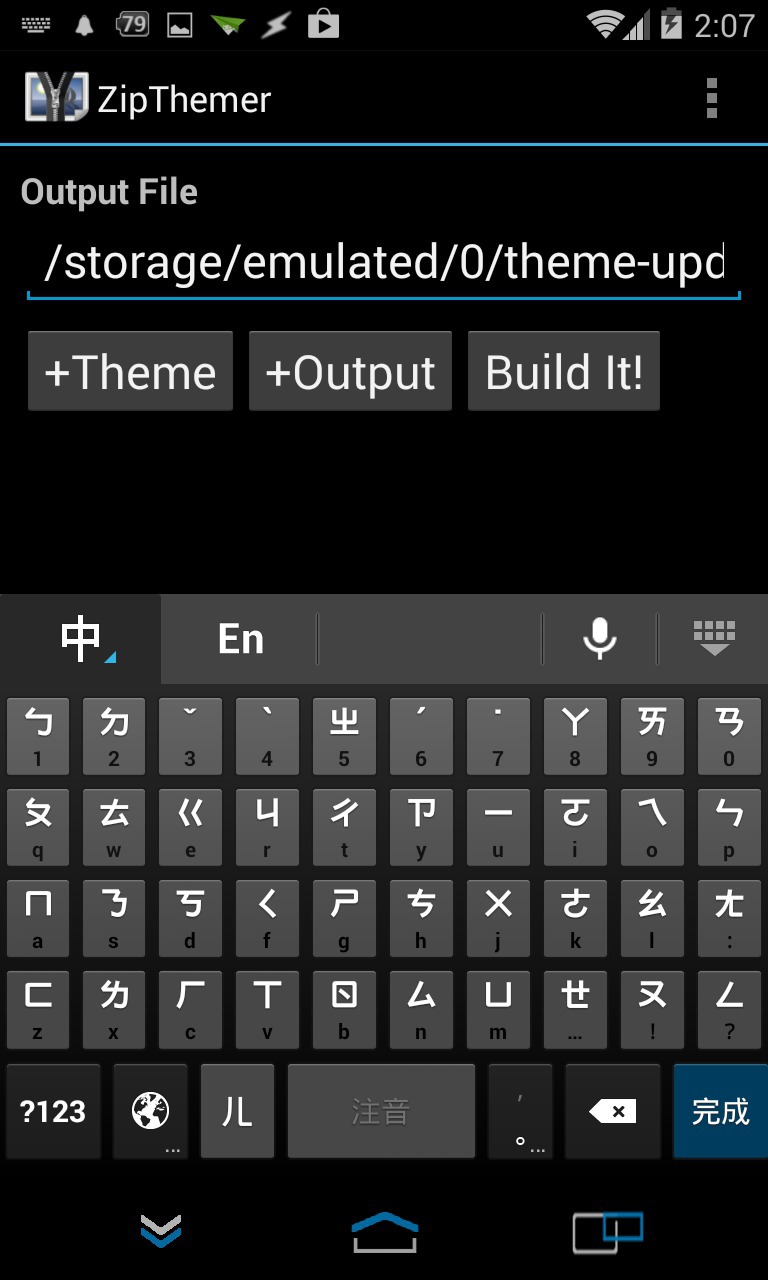
Task: Open recent apps from navigation bar
Action: pos(607,1231)
